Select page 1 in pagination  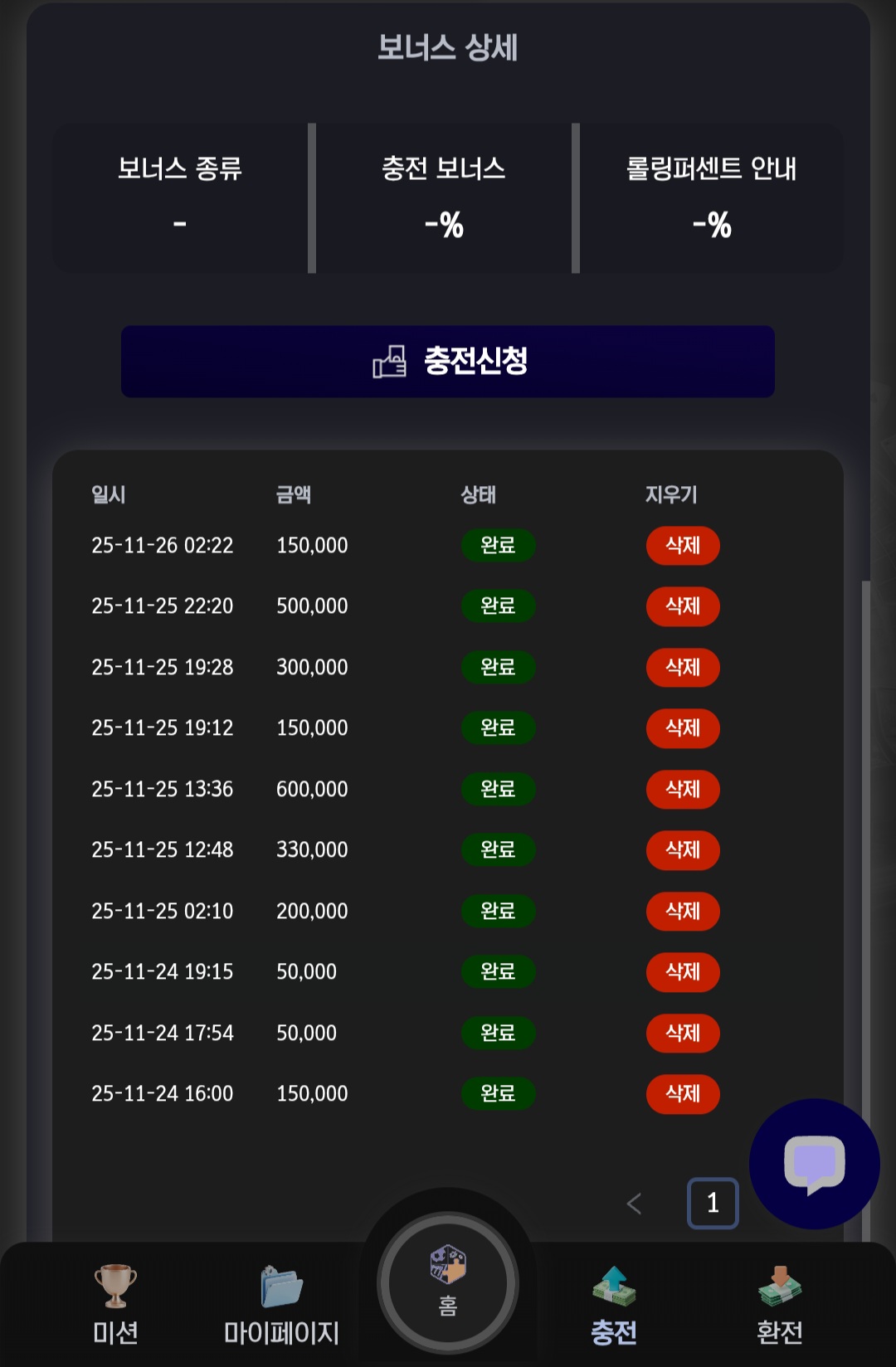(x=713, y=1204)
